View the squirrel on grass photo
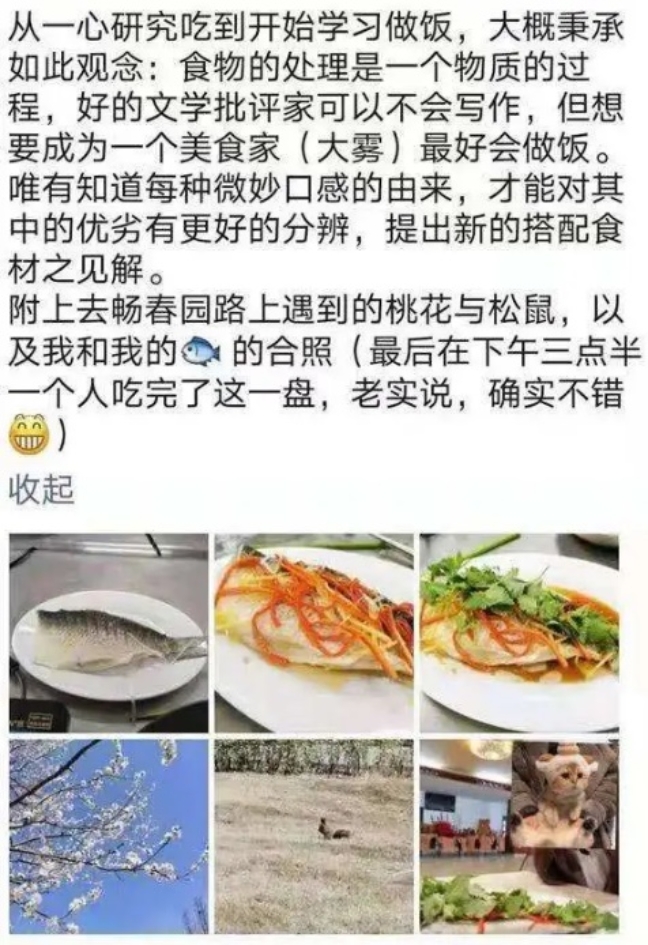Viewport: 648px width, 945px height. tap(313, 836)
